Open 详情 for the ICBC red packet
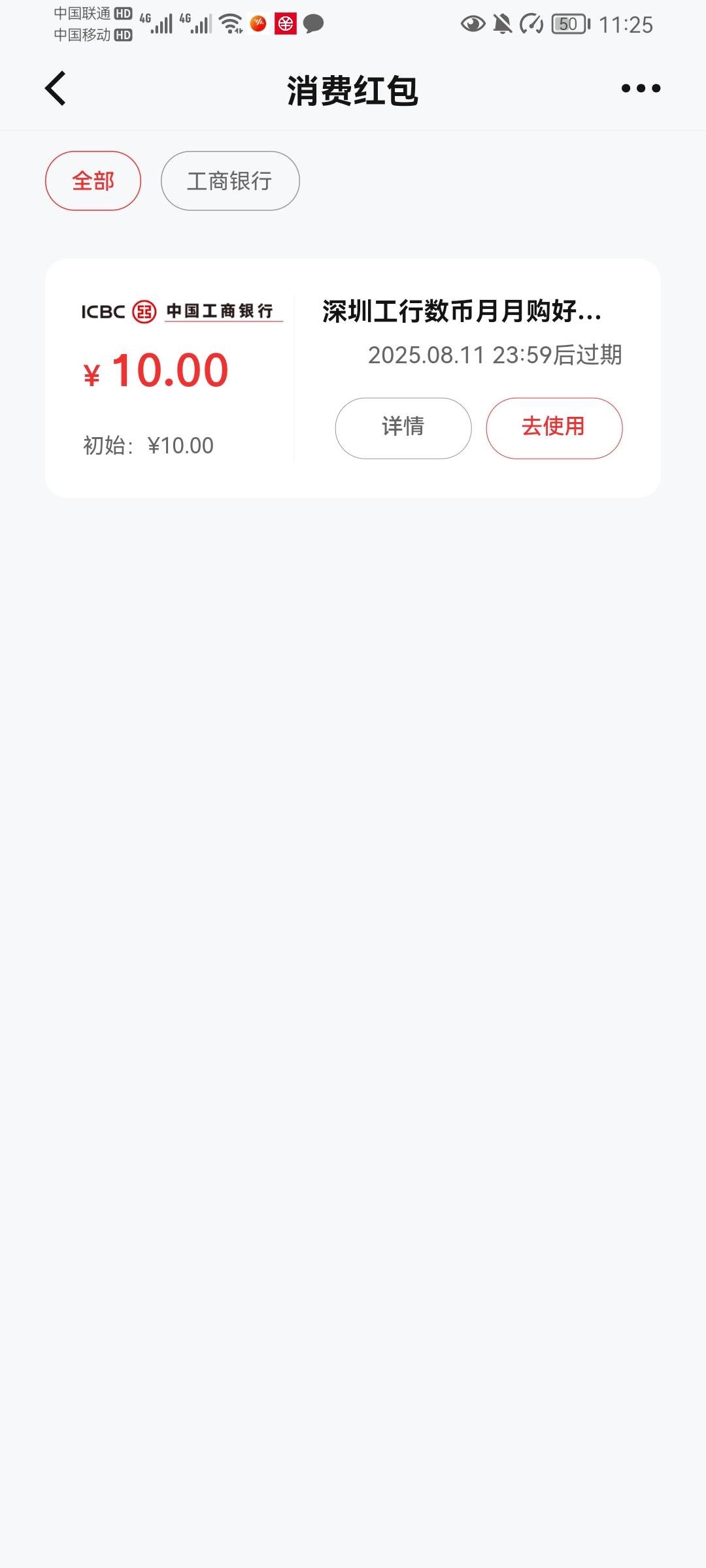 (x=403, y=428)
